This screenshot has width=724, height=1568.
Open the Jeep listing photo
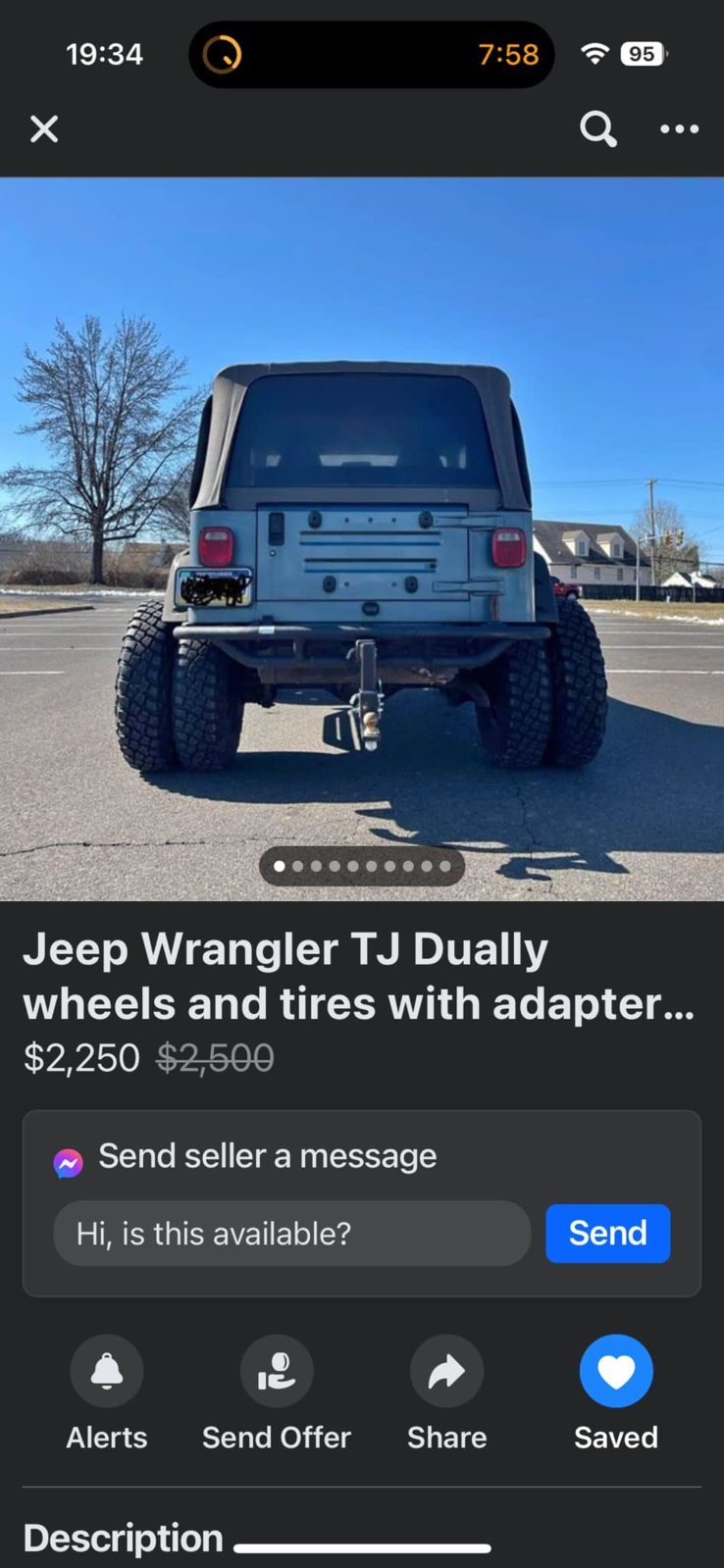pyautogui.click(x=362, y=538)
